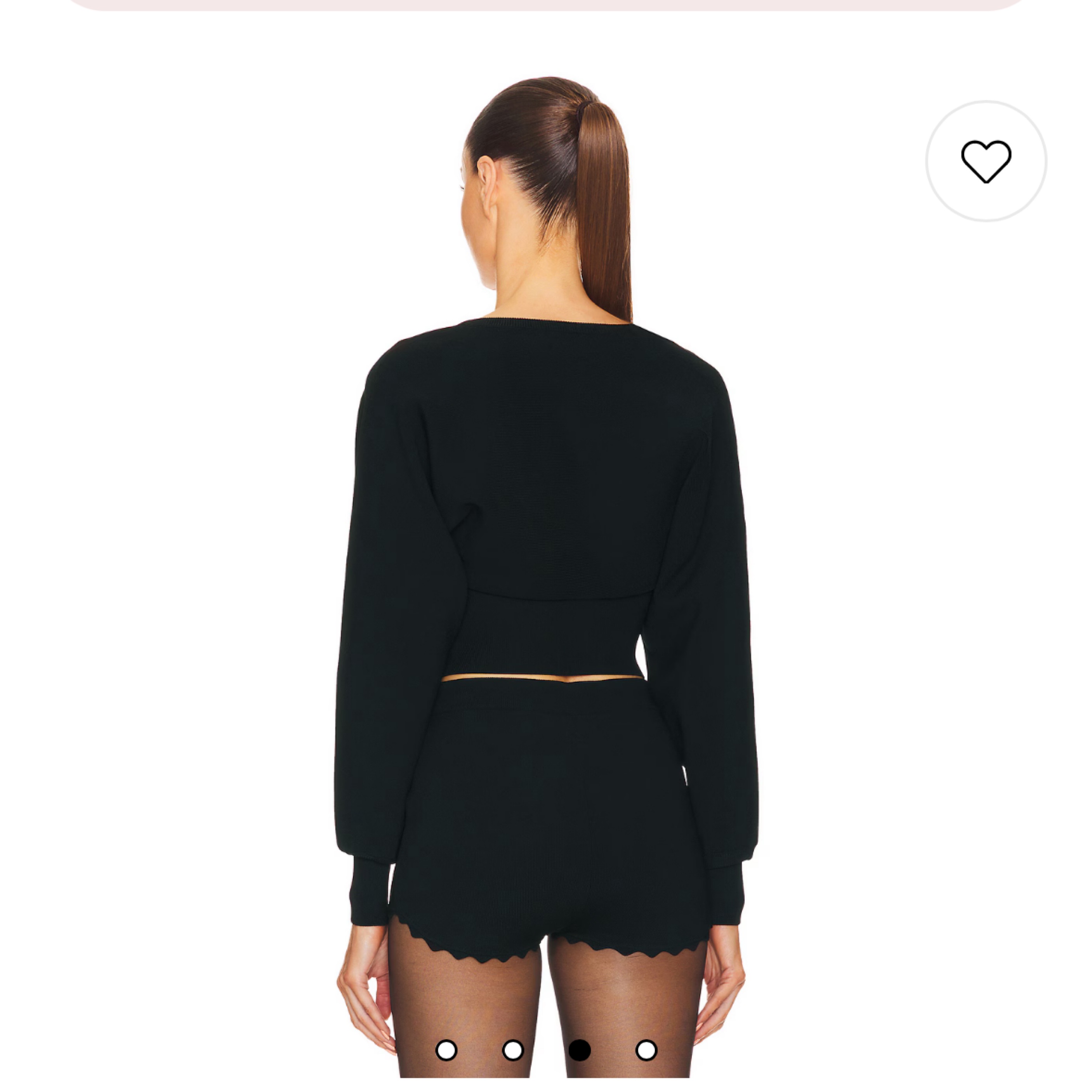Add this item to your wishlist
Screen dimensions: 1092x1092
coord(986,161)
